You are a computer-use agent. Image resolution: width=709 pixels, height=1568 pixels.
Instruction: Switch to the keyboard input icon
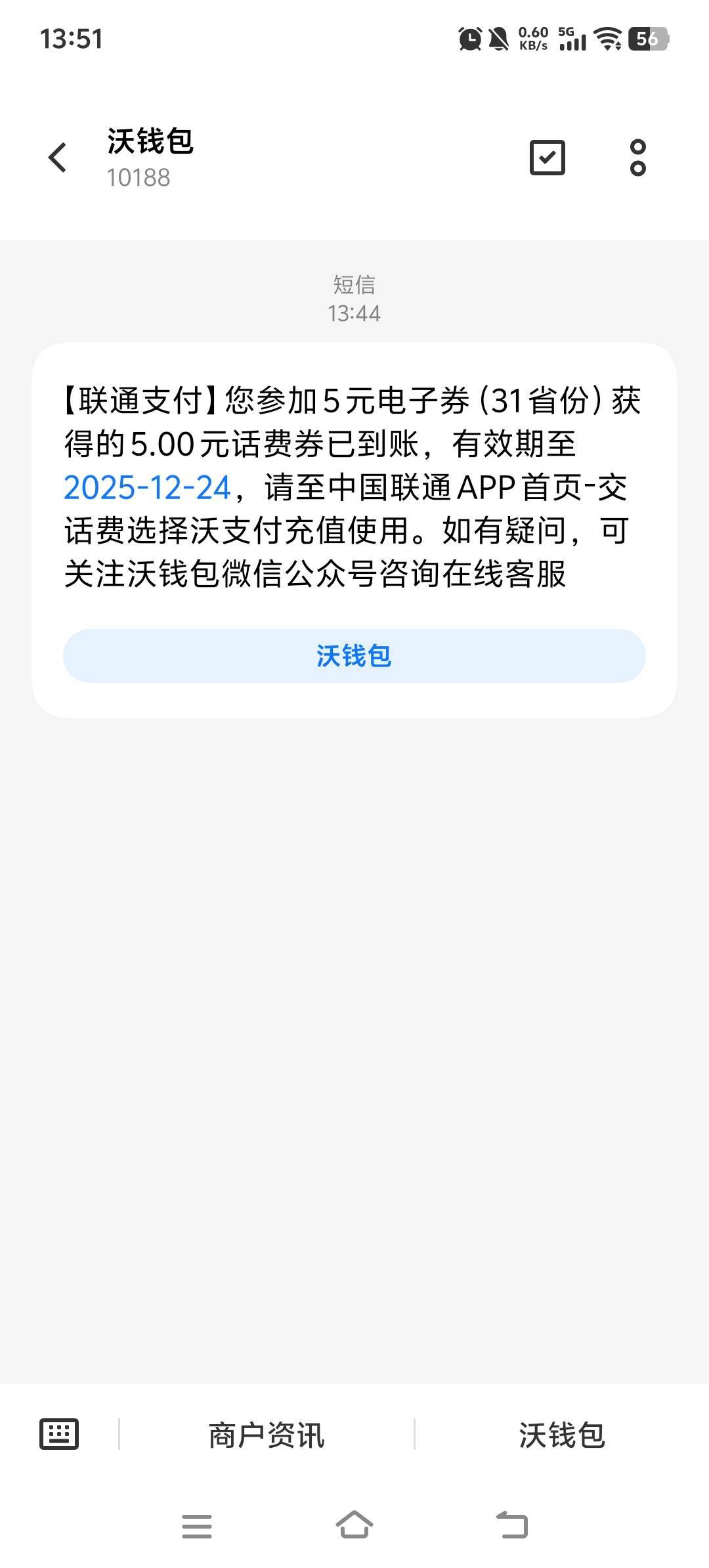tap(59, 1435)
